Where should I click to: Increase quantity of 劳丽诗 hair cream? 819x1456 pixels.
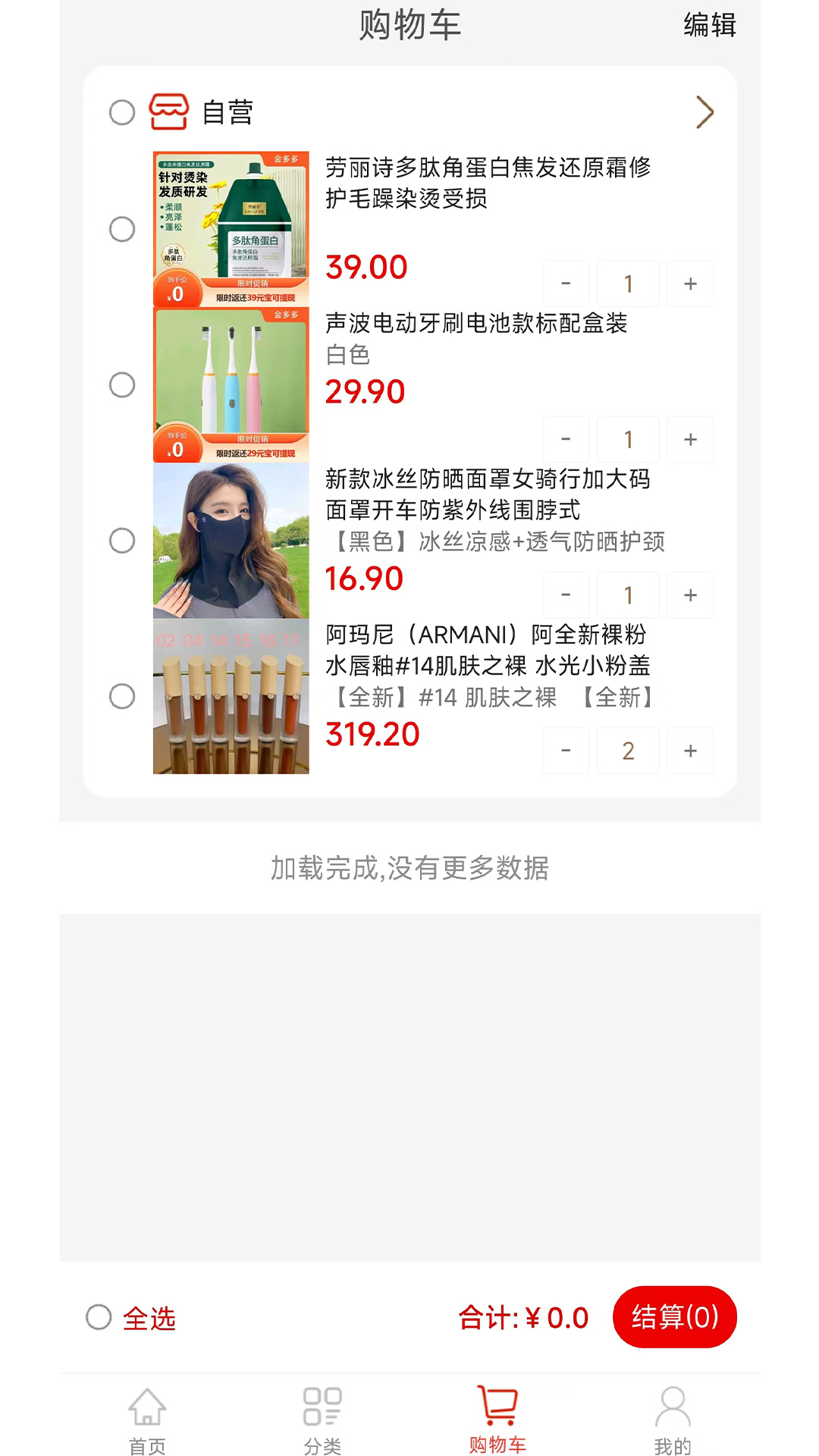click(690, 284)
